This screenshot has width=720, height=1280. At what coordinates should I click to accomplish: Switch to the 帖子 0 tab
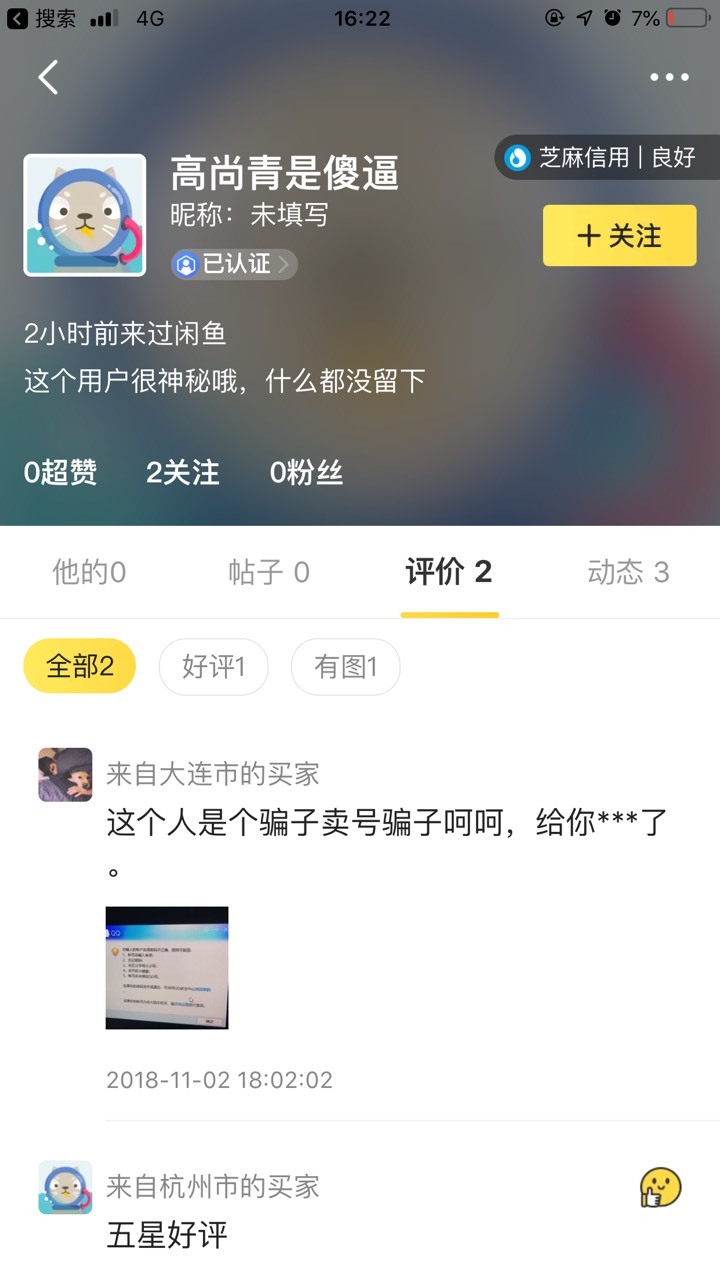(x=269, y=572)
